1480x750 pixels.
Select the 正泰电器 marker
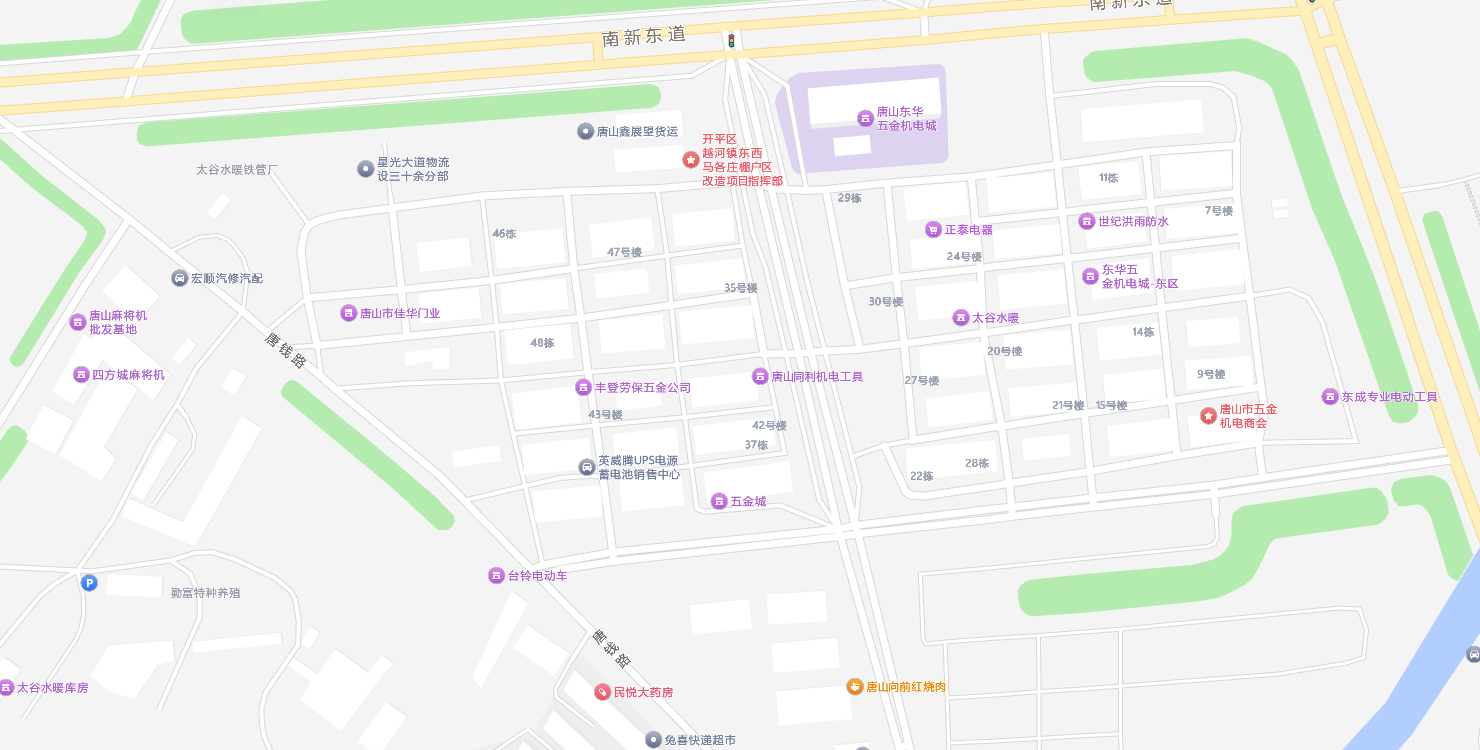[933, 230]
